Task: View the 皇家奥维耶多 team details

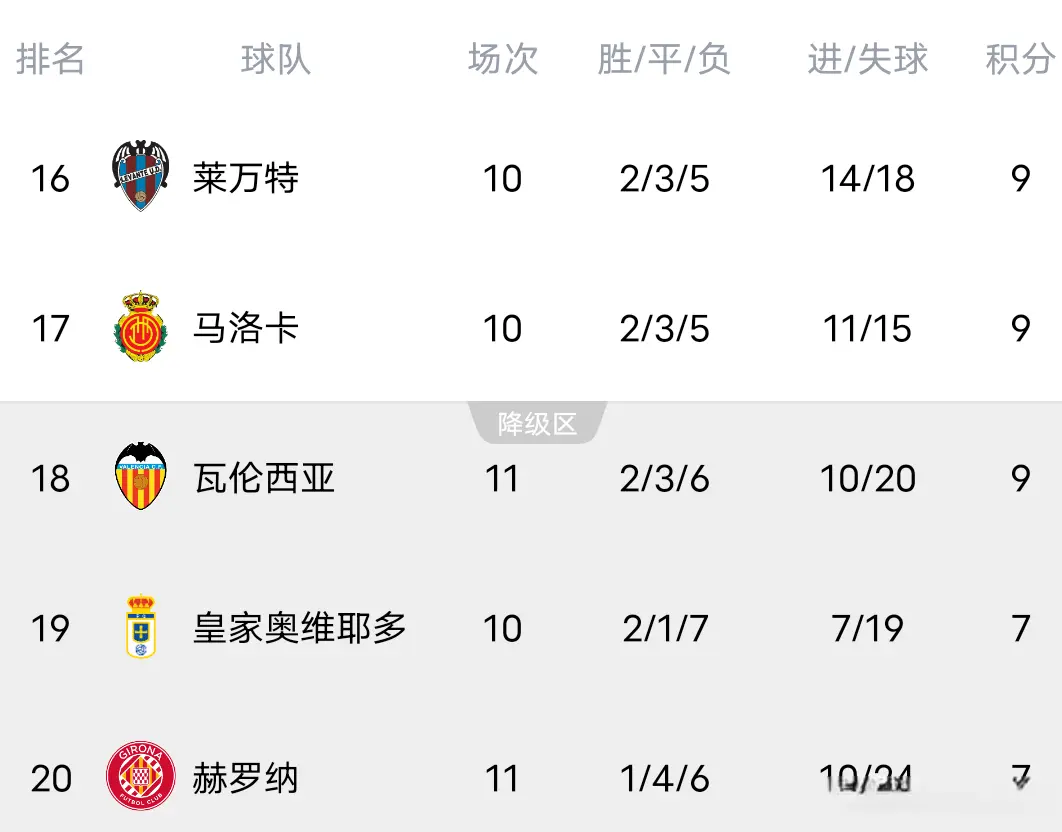Action: pyautogui.click(x=300, y=629)
